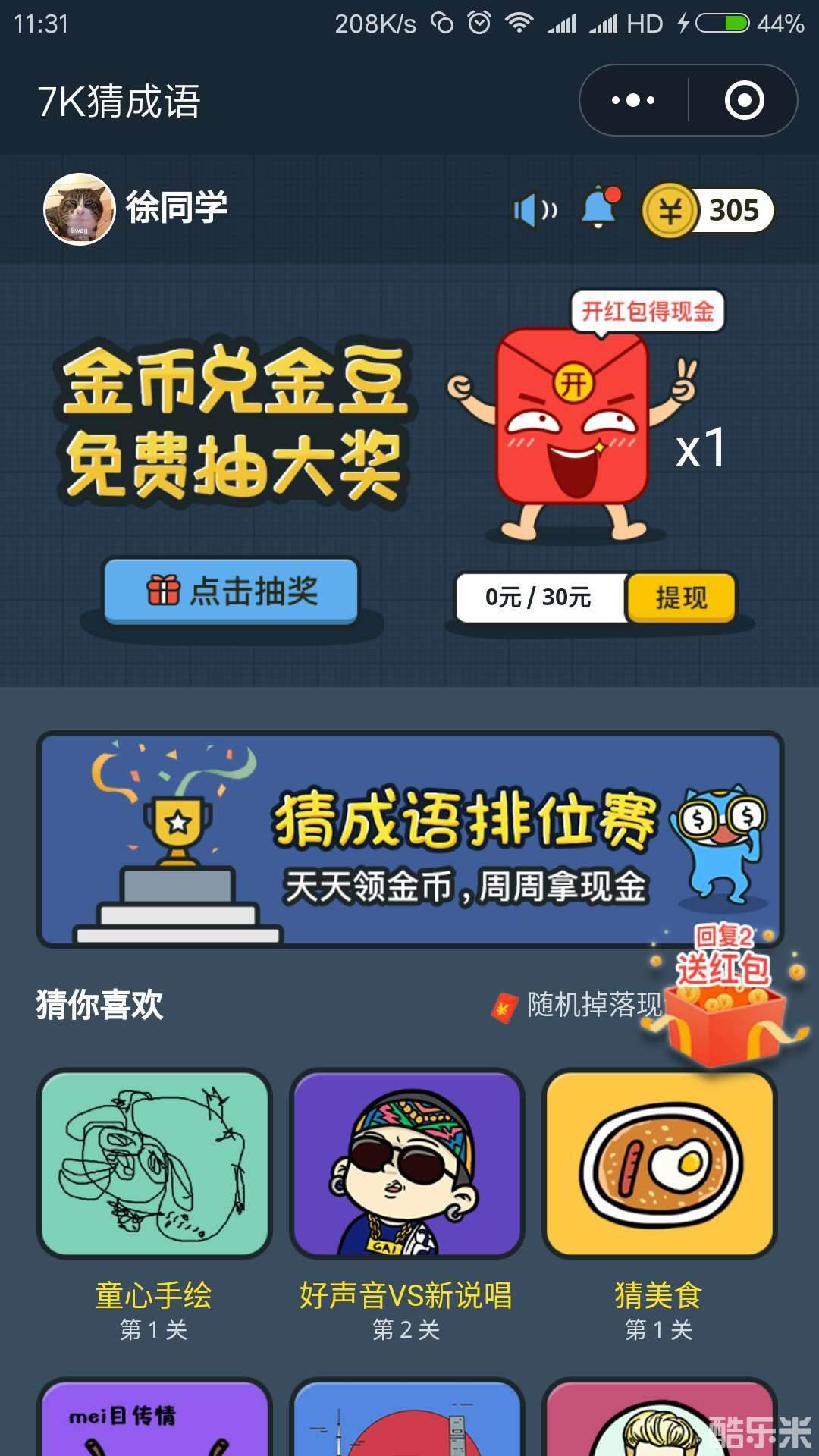Tap the red envelope mascot character

[576, 432]
